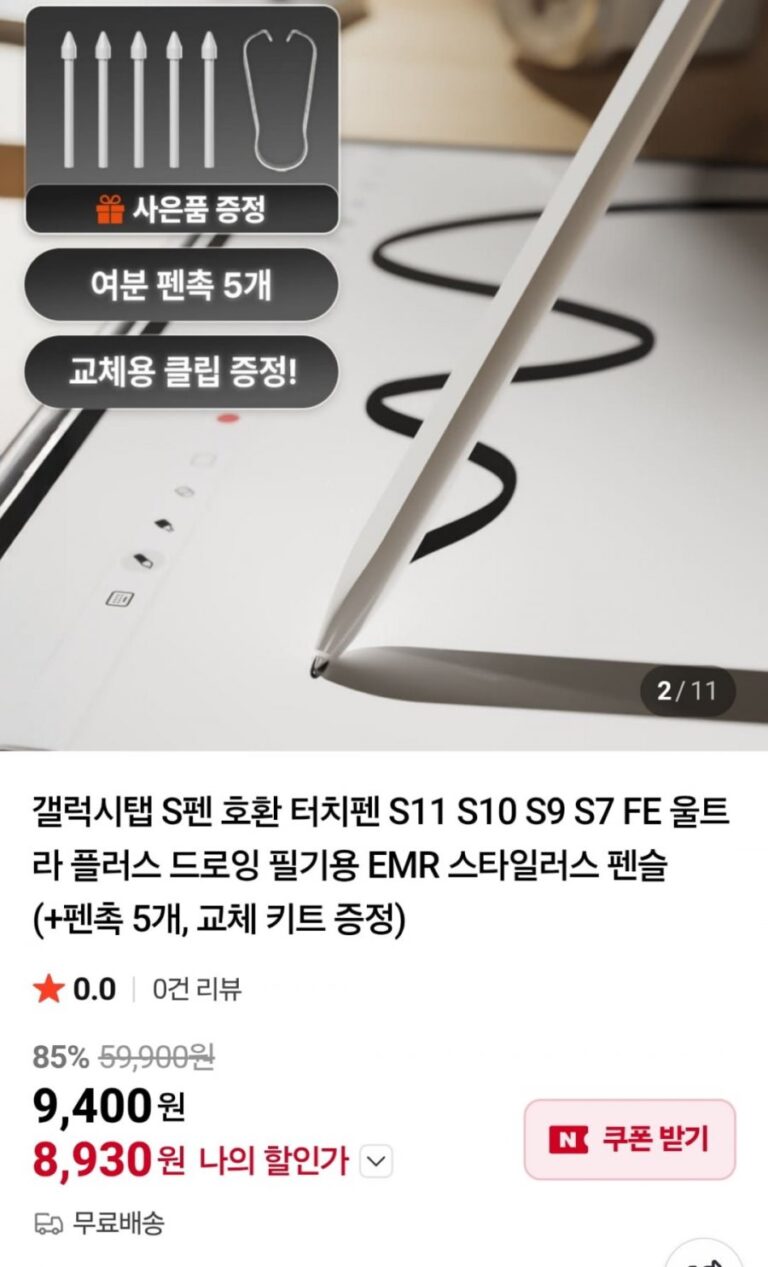Open the 0건 리뷰 reviews link
This screenshot has width=768, height=1267.
[x=197, y=990]
